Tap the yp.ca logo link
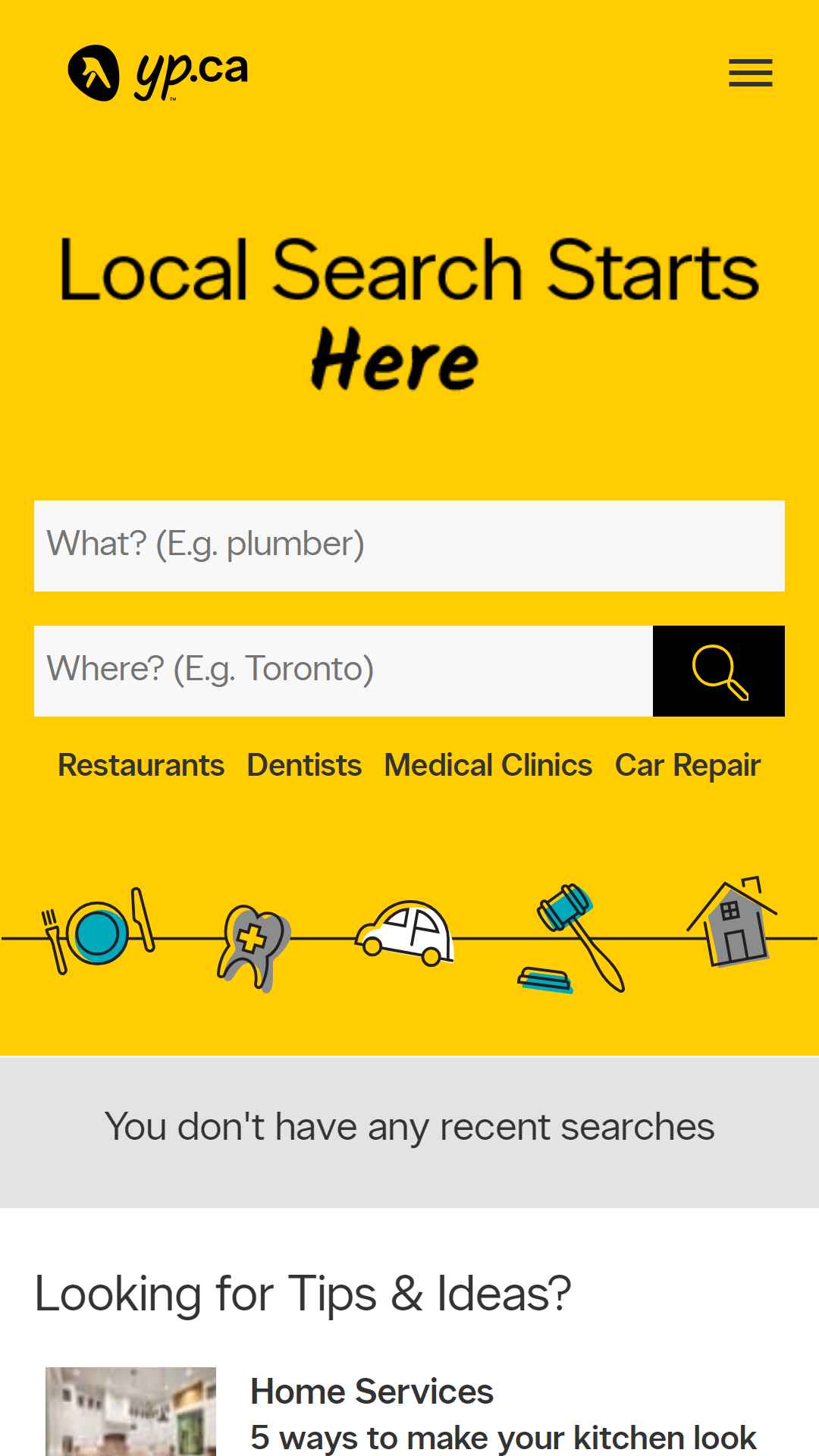The image size is (819, 1456). tap(158, 74)
